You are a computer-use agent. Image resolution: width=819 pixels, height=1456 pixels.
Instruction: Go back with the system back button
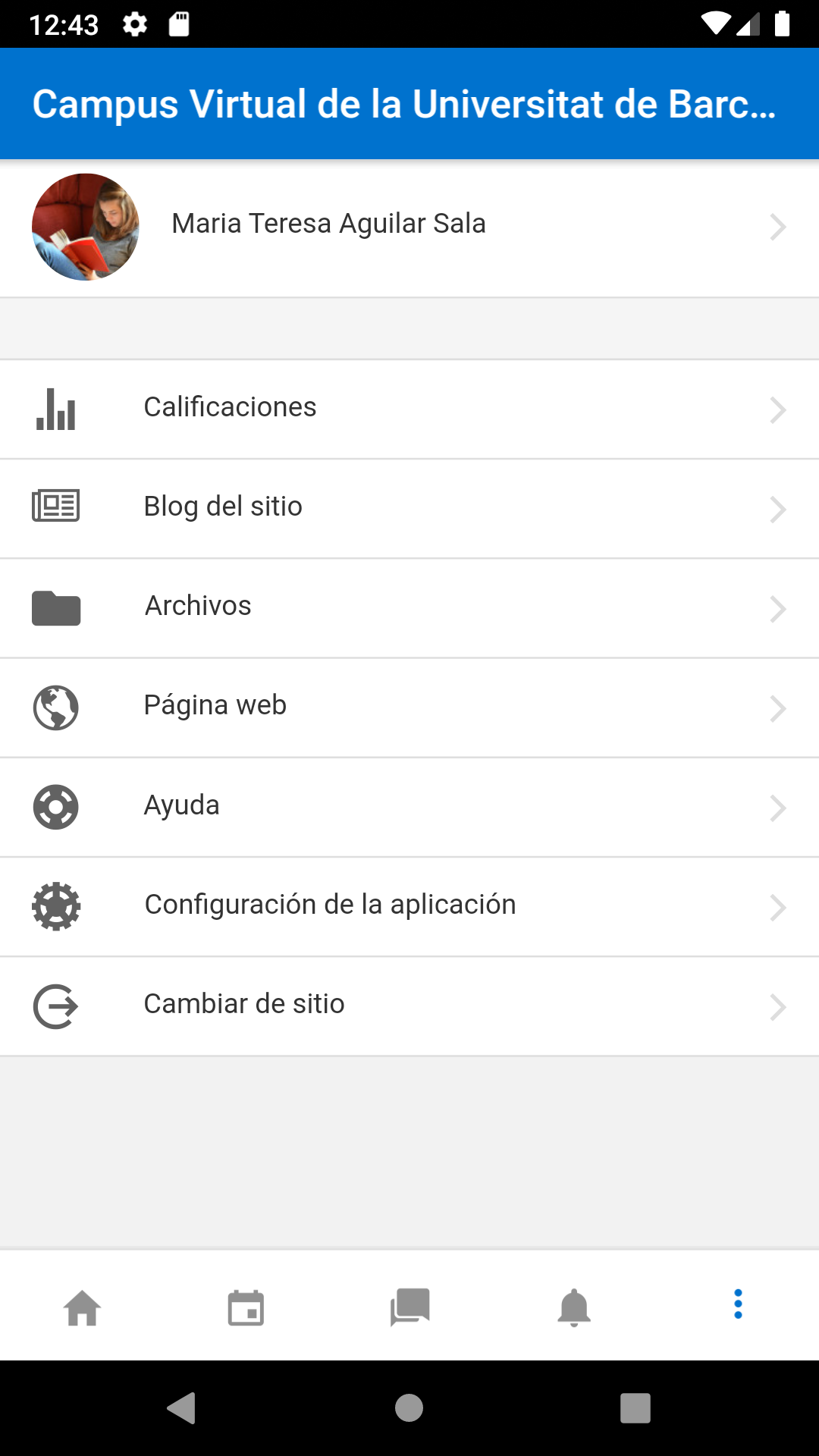click(x=182, y=1408)
